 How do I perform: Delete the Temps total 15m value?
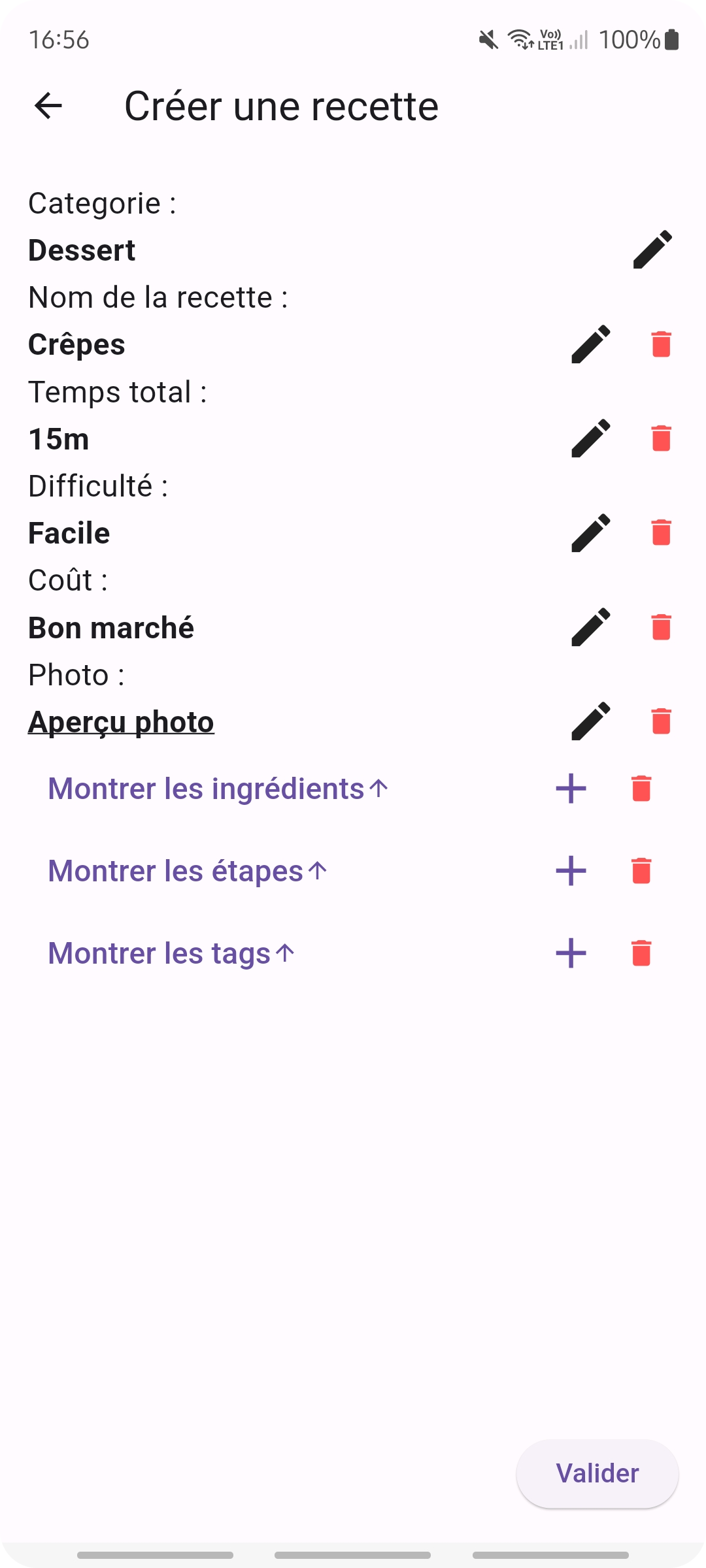tap(661, 438)
